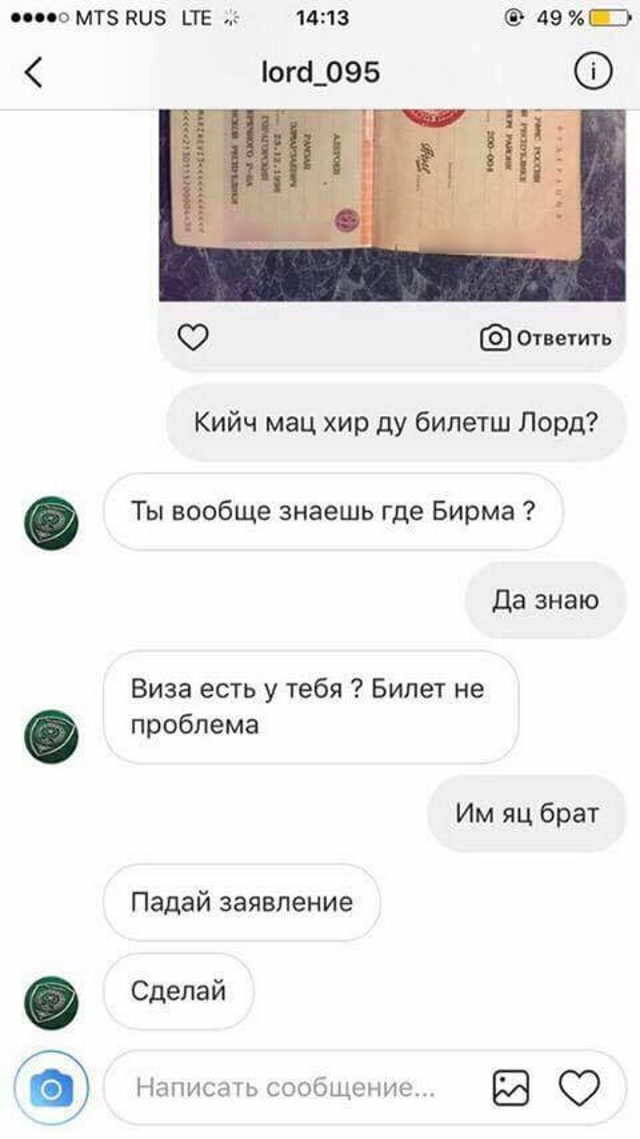Open lord_095 profile from header
This screenshot has height=1139, width=640.
tap(320, 72)
